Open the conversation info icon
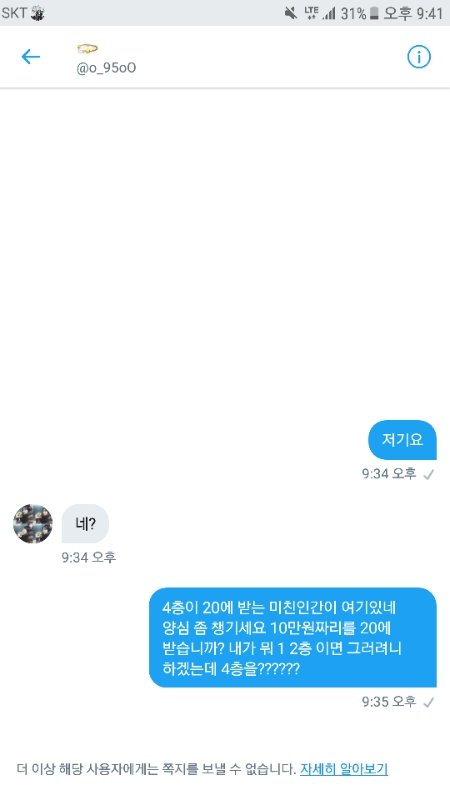The height and width of the screenshot is (800, 450). coord(419,57)
